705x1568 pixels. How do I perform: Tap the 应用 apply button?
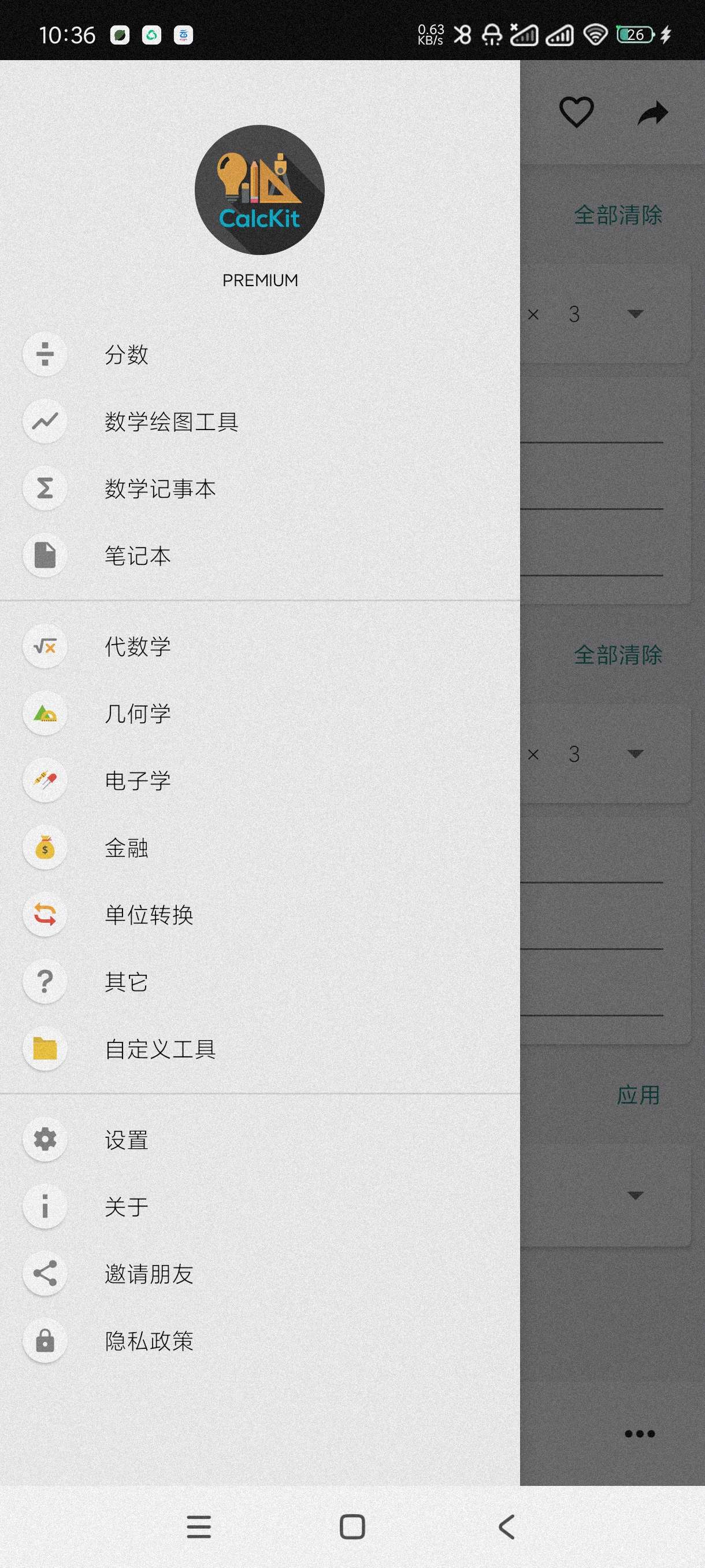click(638, 1095)
